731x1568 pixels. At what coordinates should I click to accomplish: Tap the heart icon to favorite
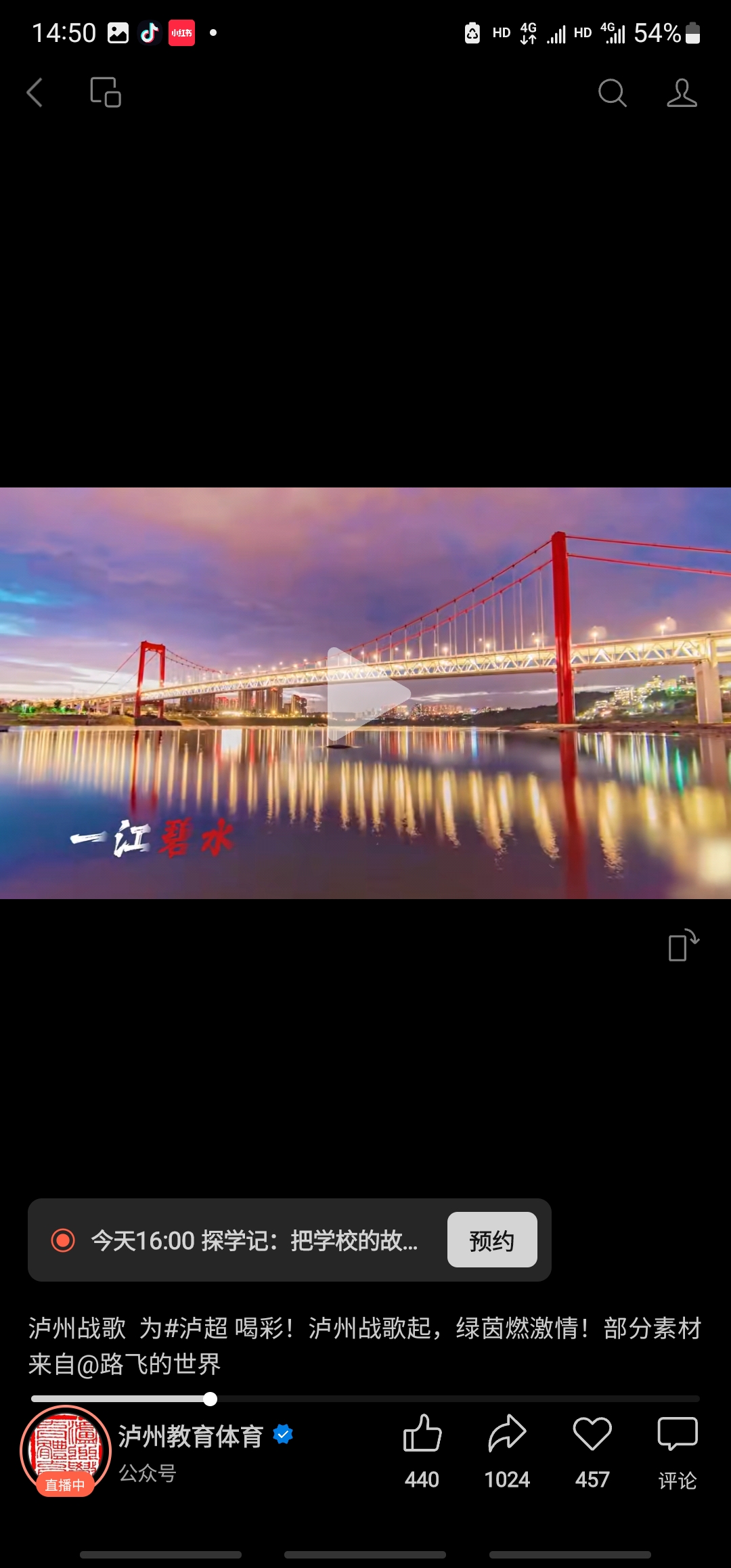pos(592,1450)
